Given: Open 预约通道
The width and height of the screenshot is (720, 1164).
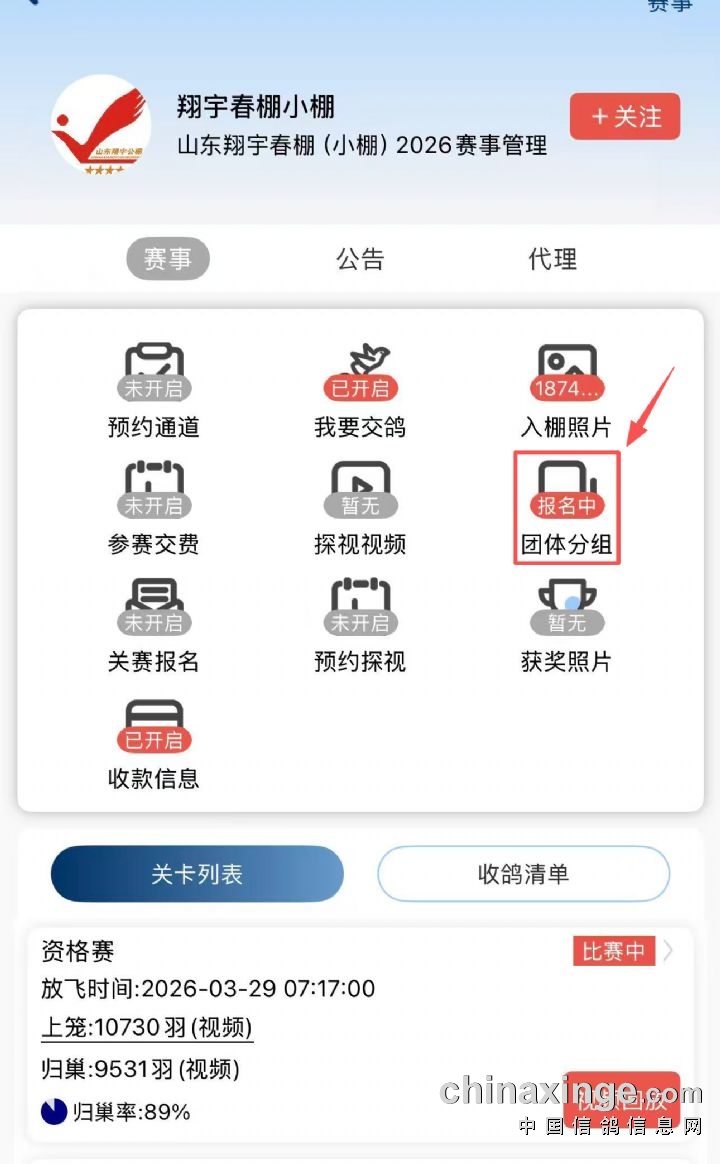Looking at the screenshot, I should point(153,391).
